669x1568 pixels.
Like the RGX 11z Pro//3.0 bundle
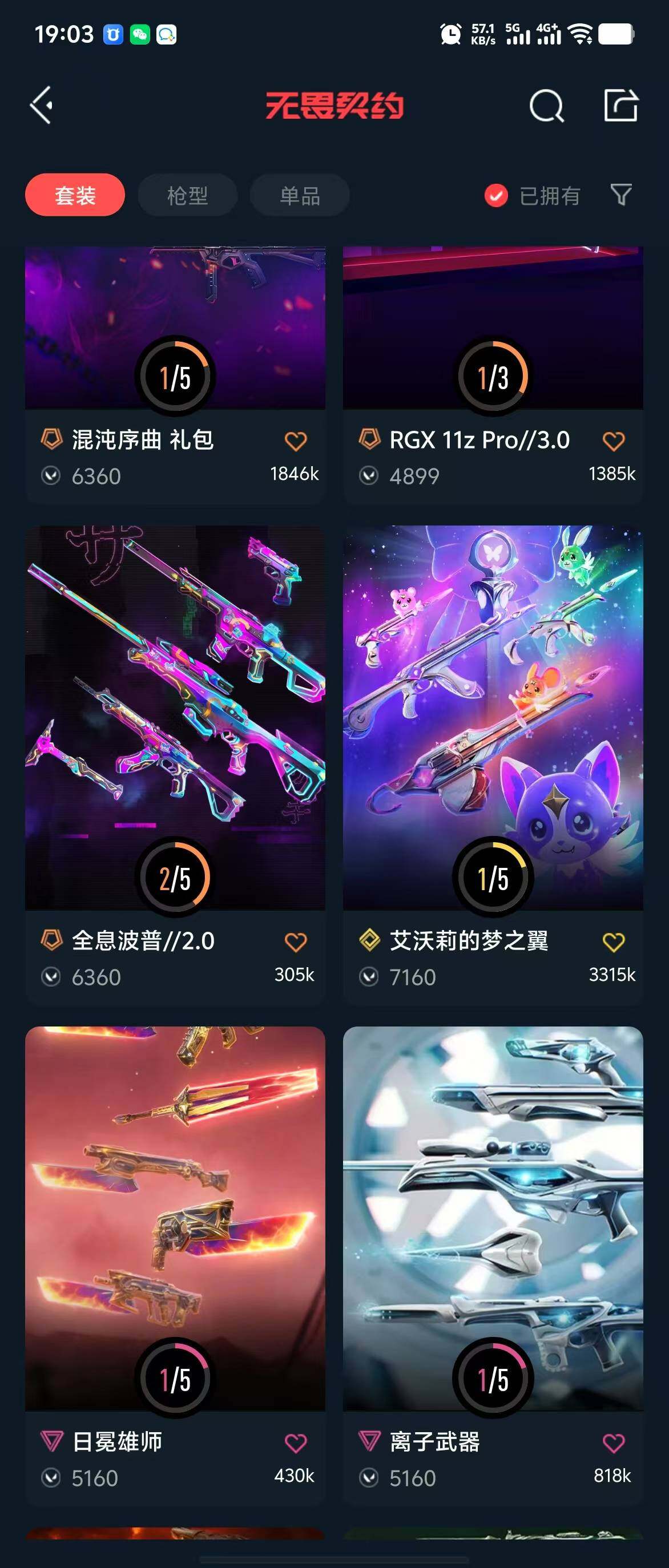pyautogui.click(x=613, y=441)
